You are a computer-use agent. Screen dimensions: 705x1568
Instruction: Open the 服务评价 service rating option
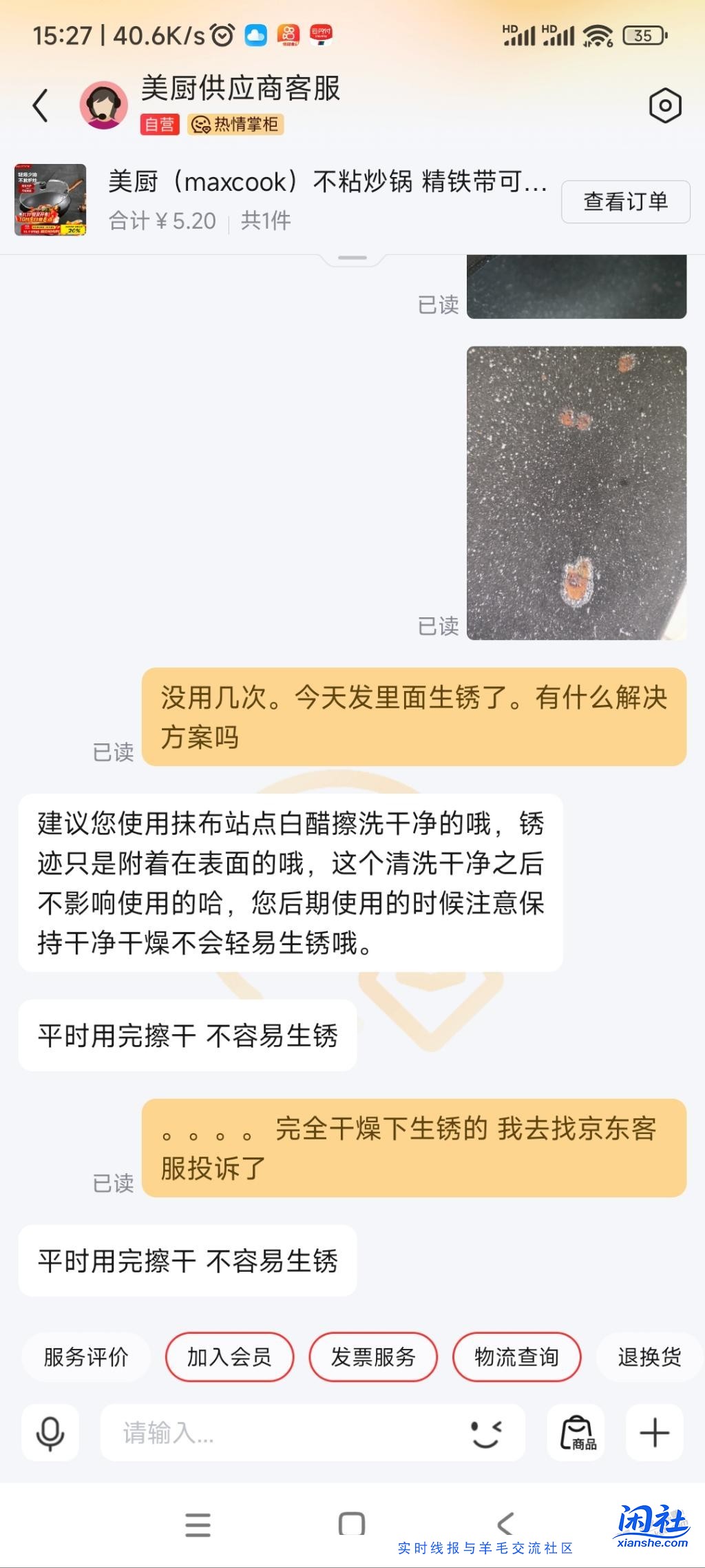[x=87, y=1356]
